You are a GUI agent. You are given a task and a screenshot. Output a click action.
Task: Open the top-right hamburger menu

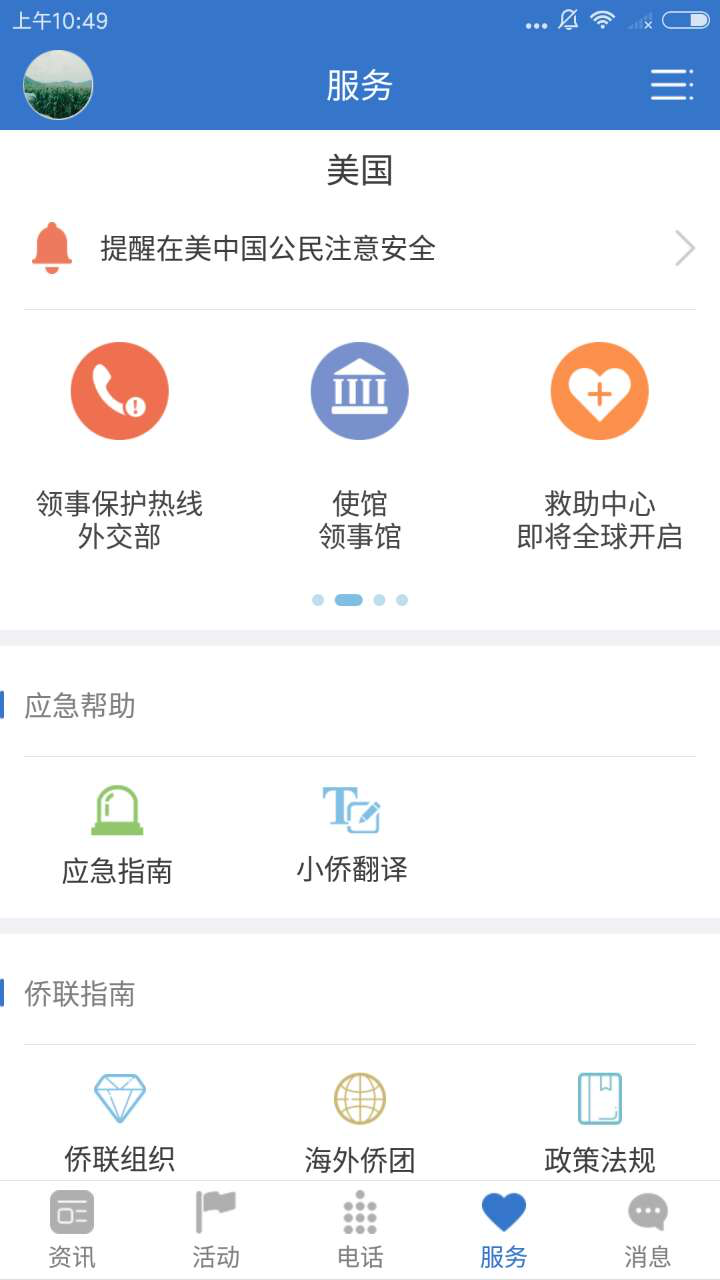671,86
